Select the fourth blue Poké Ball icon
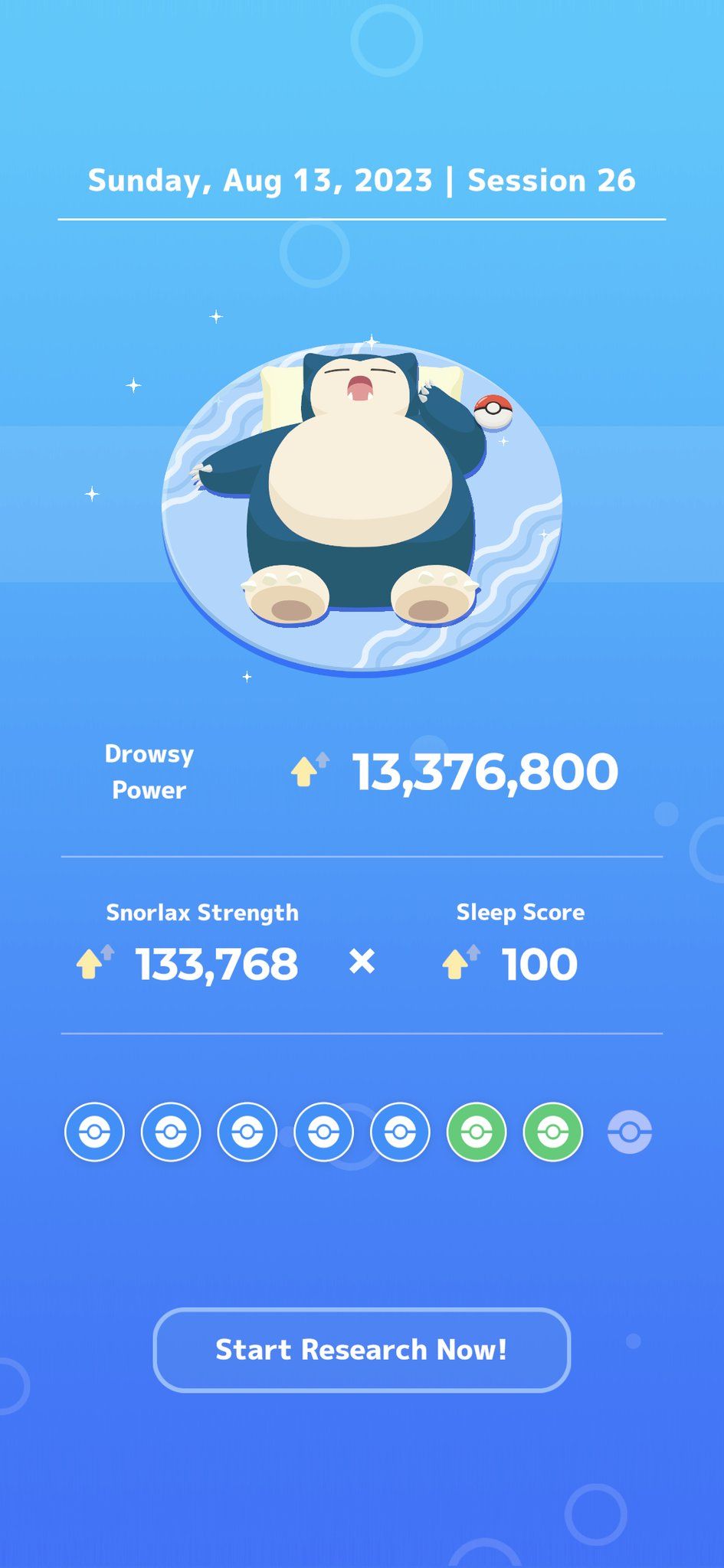This screenshot has height=1568, width=724. point(323,1130)
